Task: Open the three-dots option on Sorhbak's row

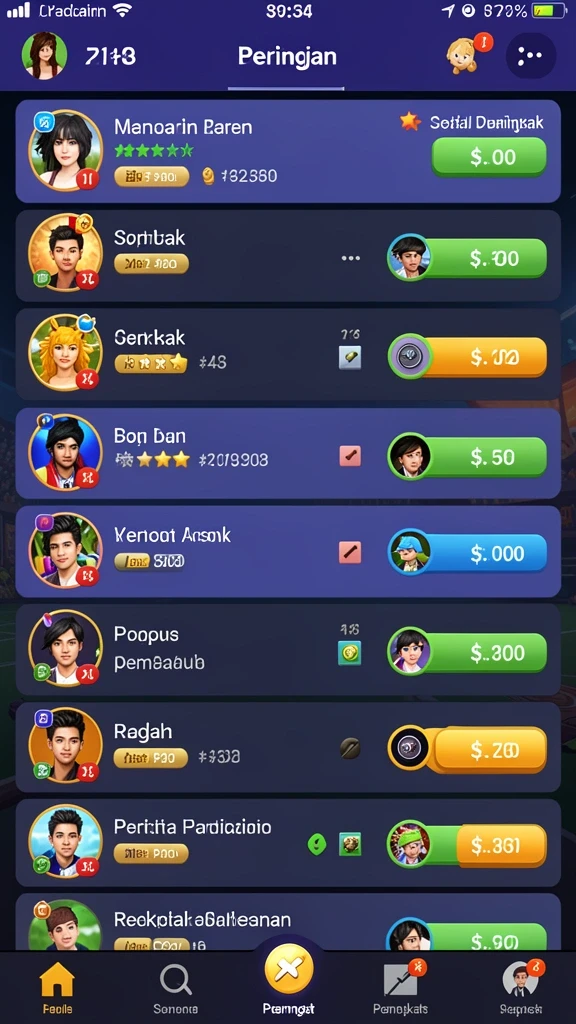Action: click(351, 258)
